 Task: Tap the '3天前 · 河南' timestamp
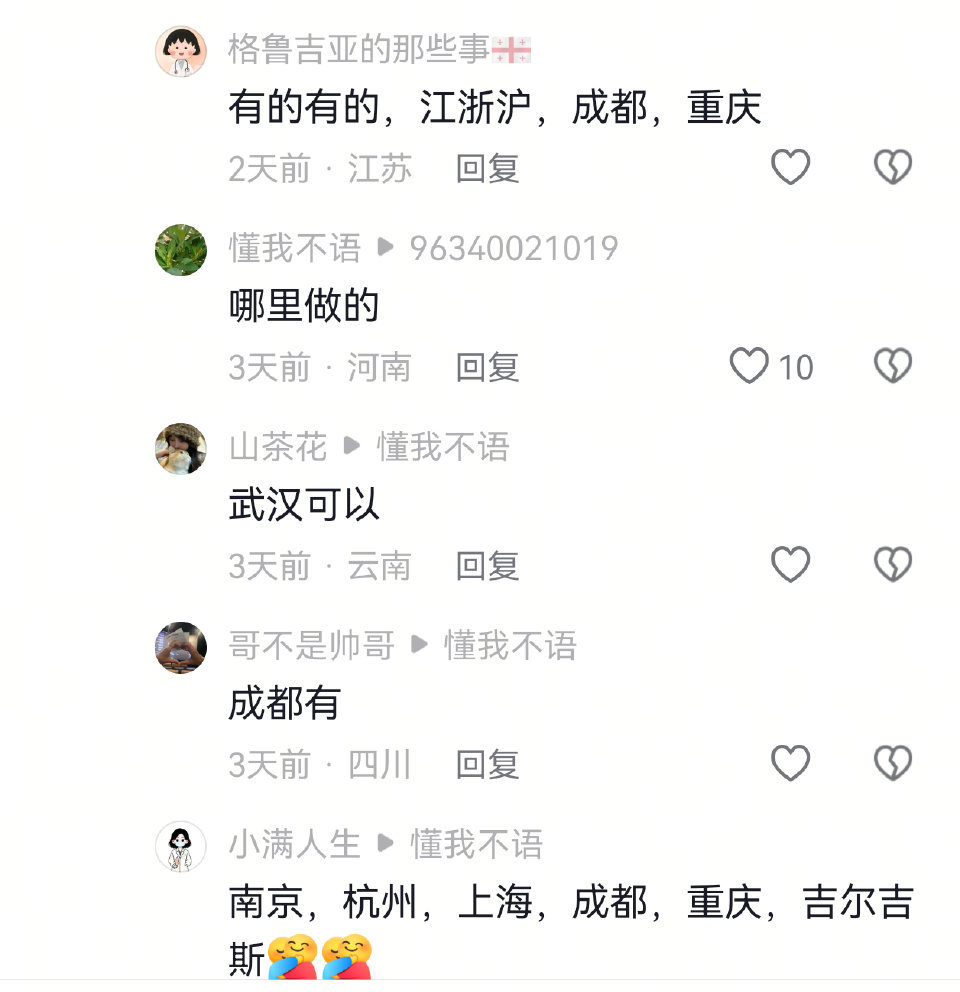tap(322, 368)
